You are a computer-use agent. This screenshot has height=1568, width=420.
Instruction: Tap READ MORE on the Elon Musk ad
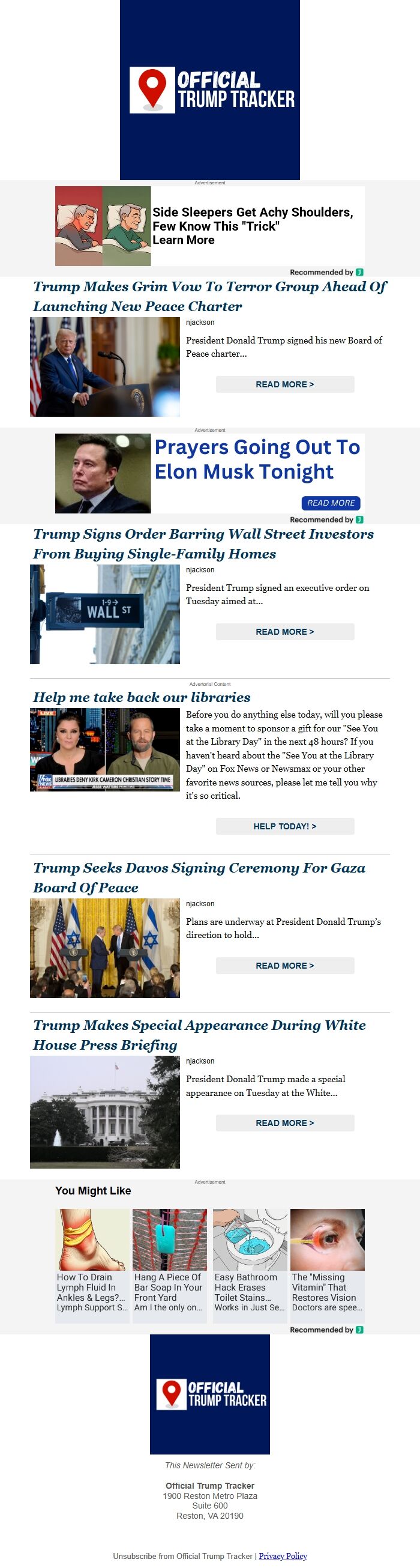click(x=331, y=503)
